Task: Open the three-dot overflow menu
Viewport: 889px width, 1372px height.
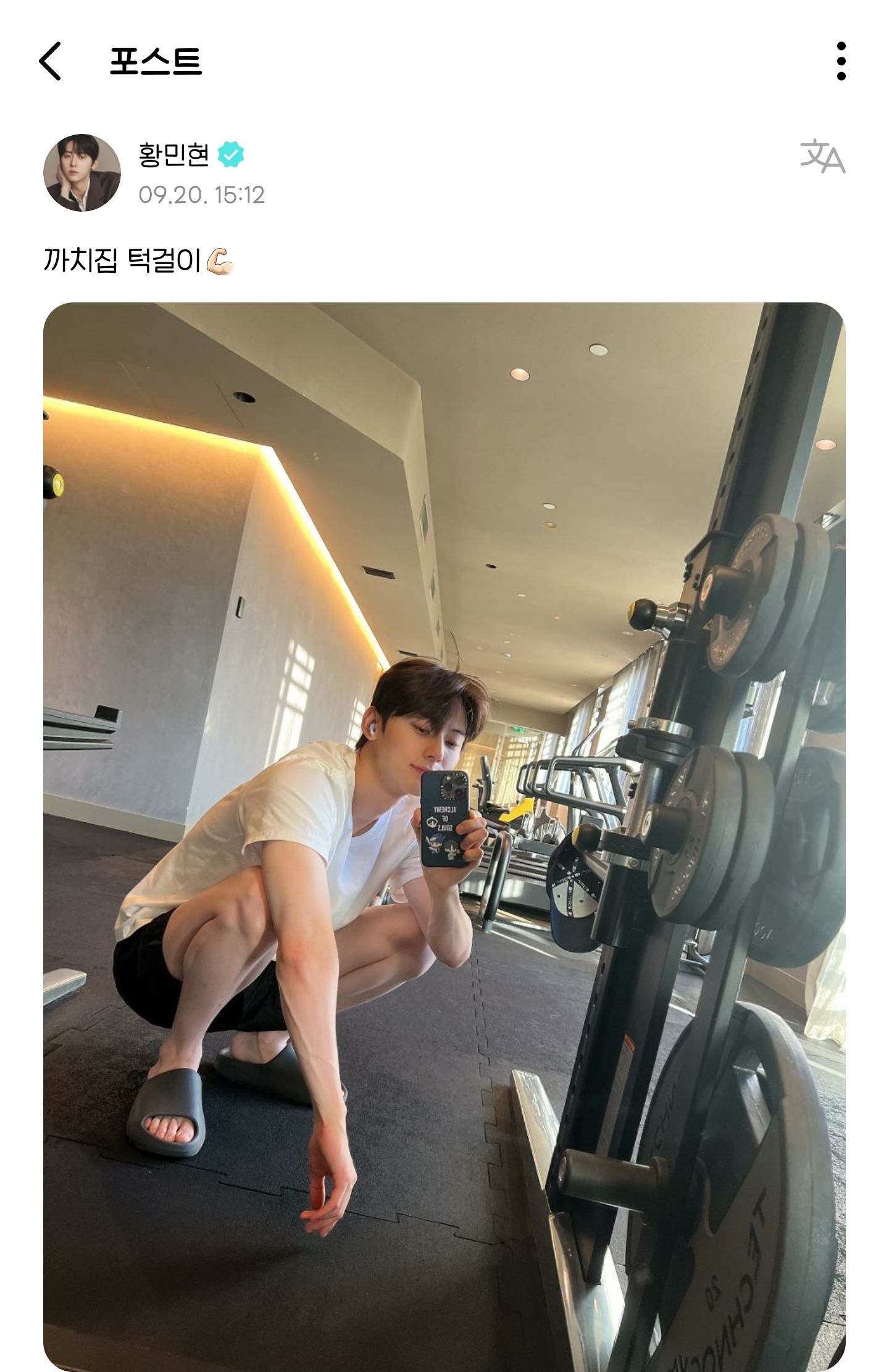Action: [x=841, y=61]
